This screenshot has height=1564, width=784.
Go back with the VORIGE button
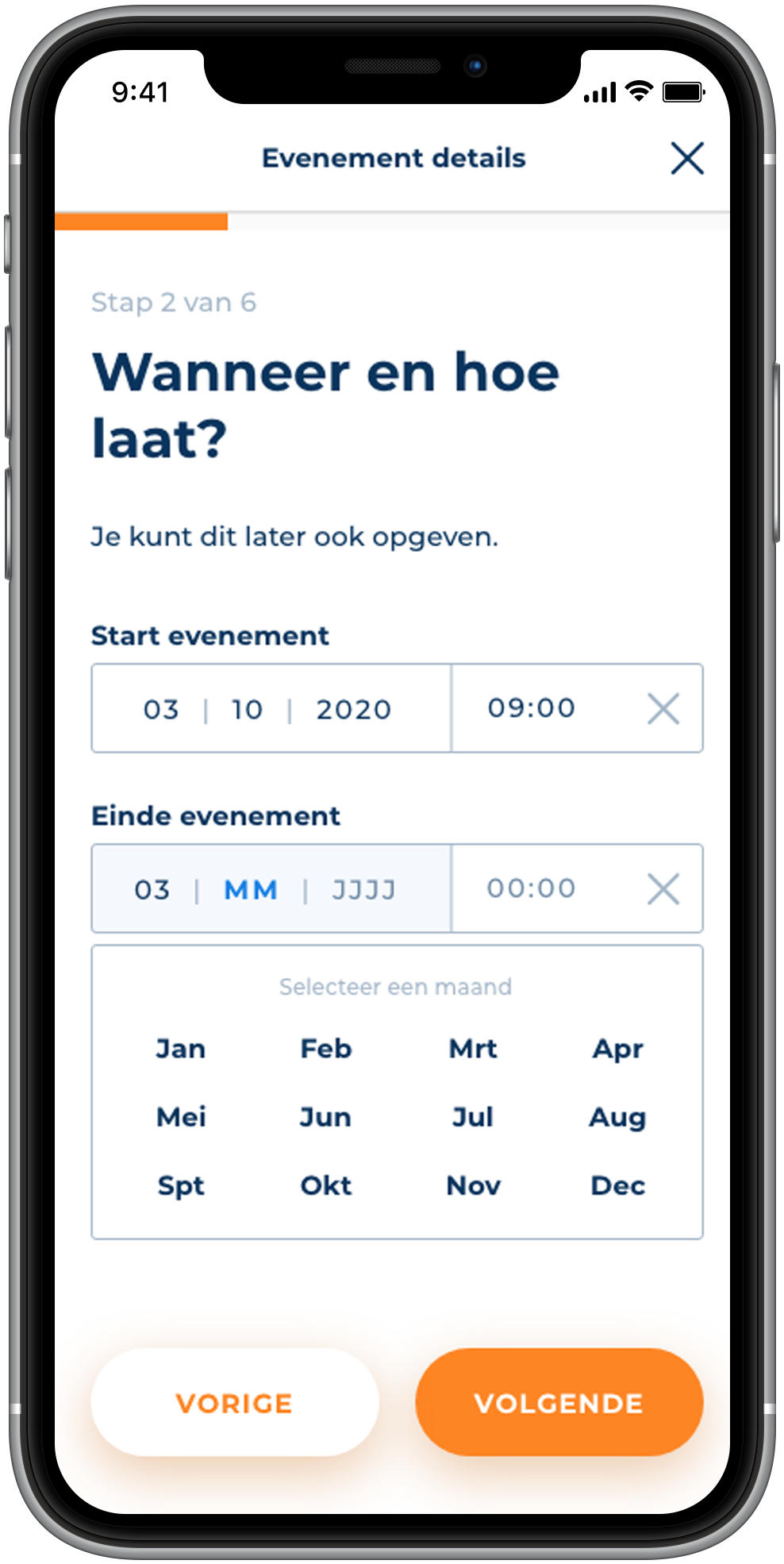pyautogui.click(x=235, y=1403)
